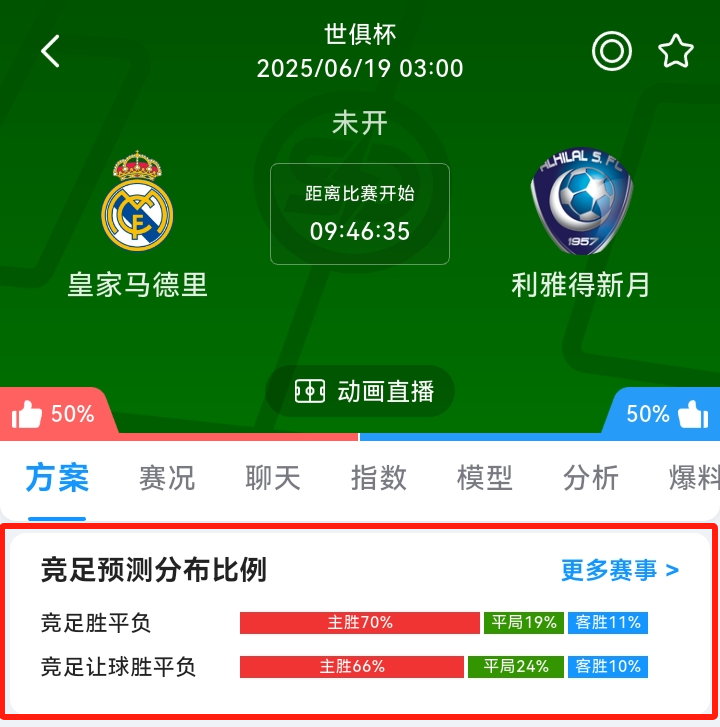
Task: Open the 动画直播 animated live stream
Action: [361, 391]
